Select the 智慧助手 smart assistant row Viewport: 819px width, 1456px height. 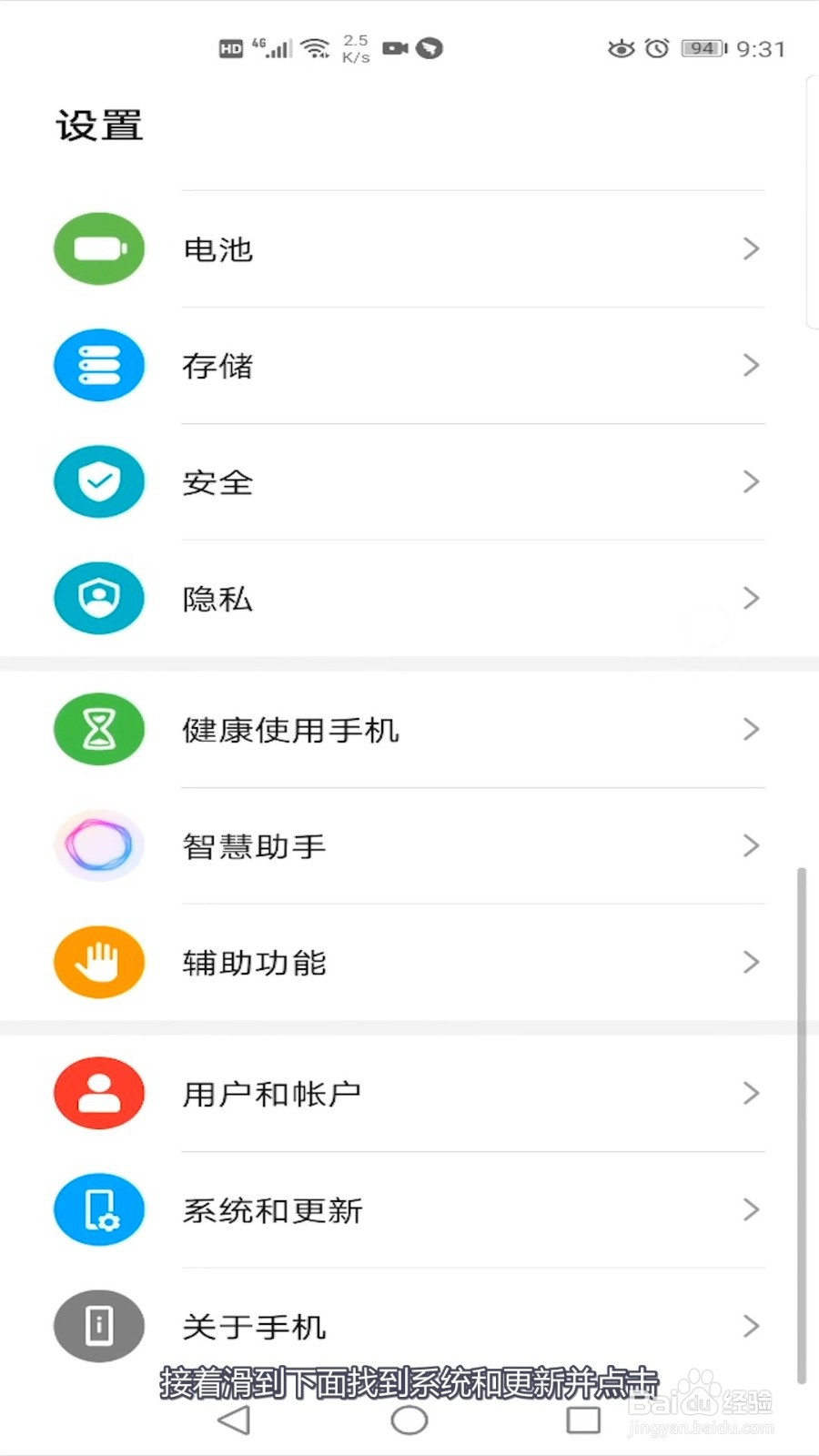coord(409,845)
